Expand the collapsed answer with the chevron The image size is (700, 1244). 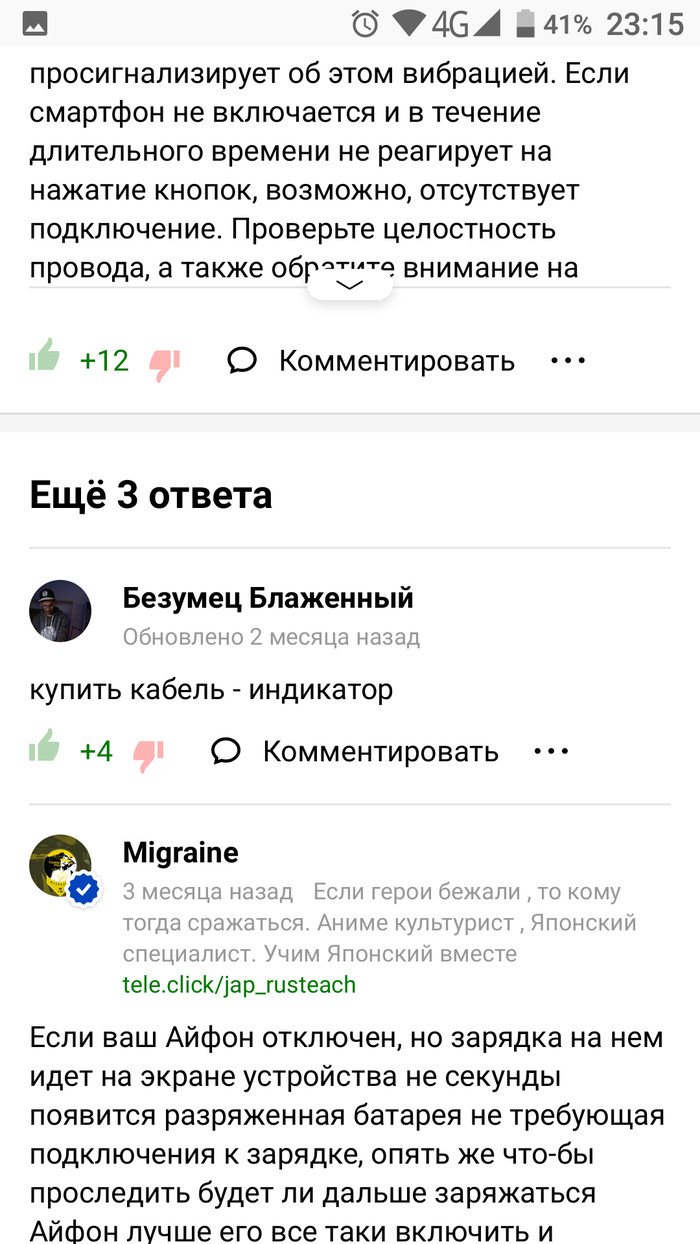point(349,285)
